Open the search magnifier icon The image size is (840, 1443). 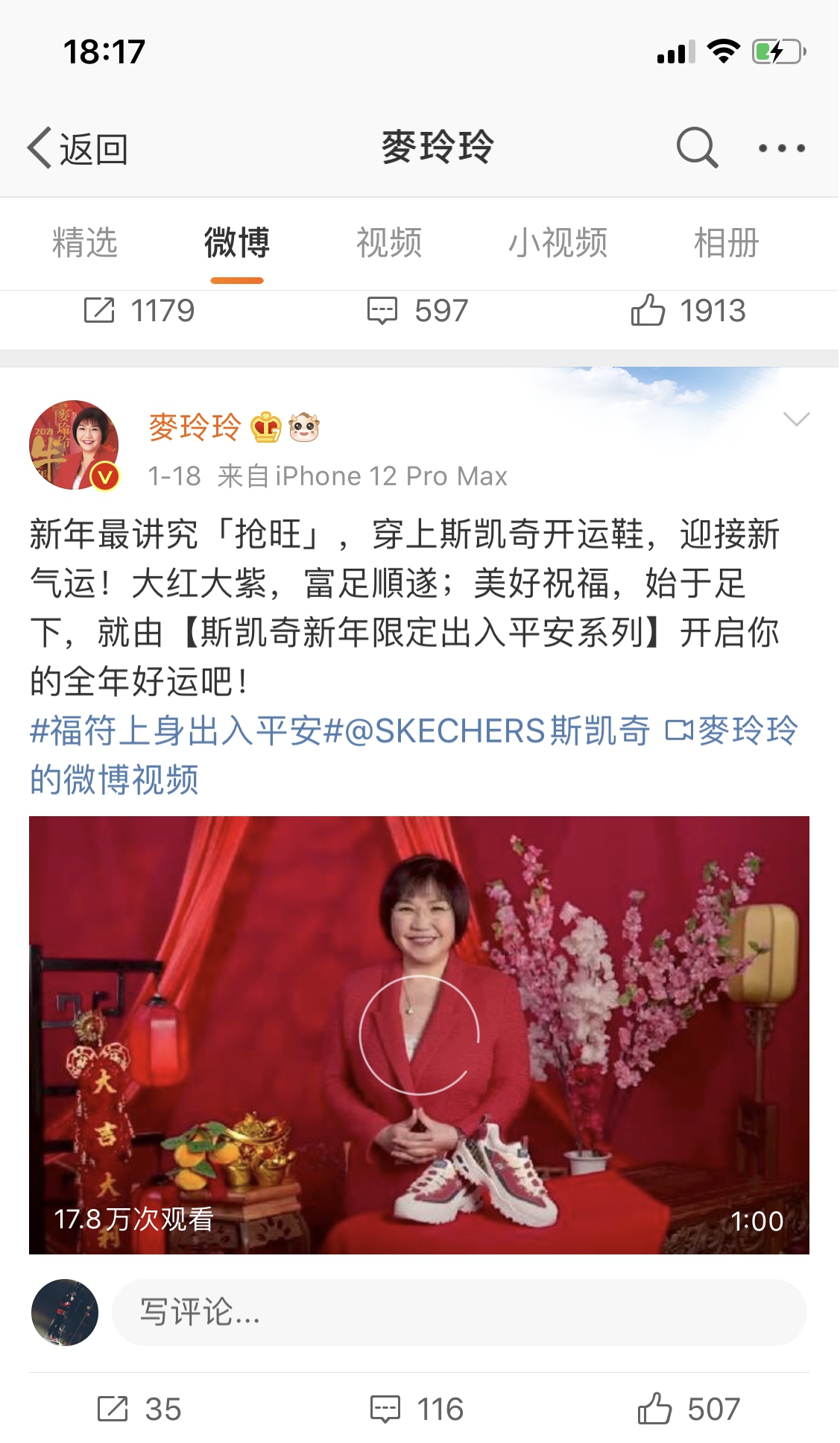[696, 148]
